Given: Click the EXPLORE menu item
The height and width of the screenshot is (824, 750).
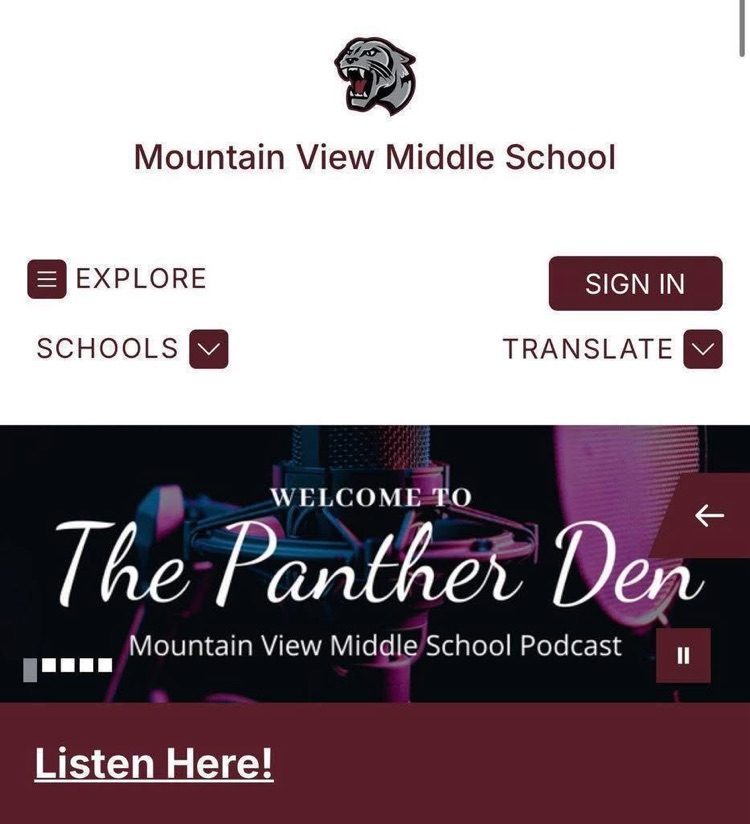Looking at the screenshot, I should (140, 279).
